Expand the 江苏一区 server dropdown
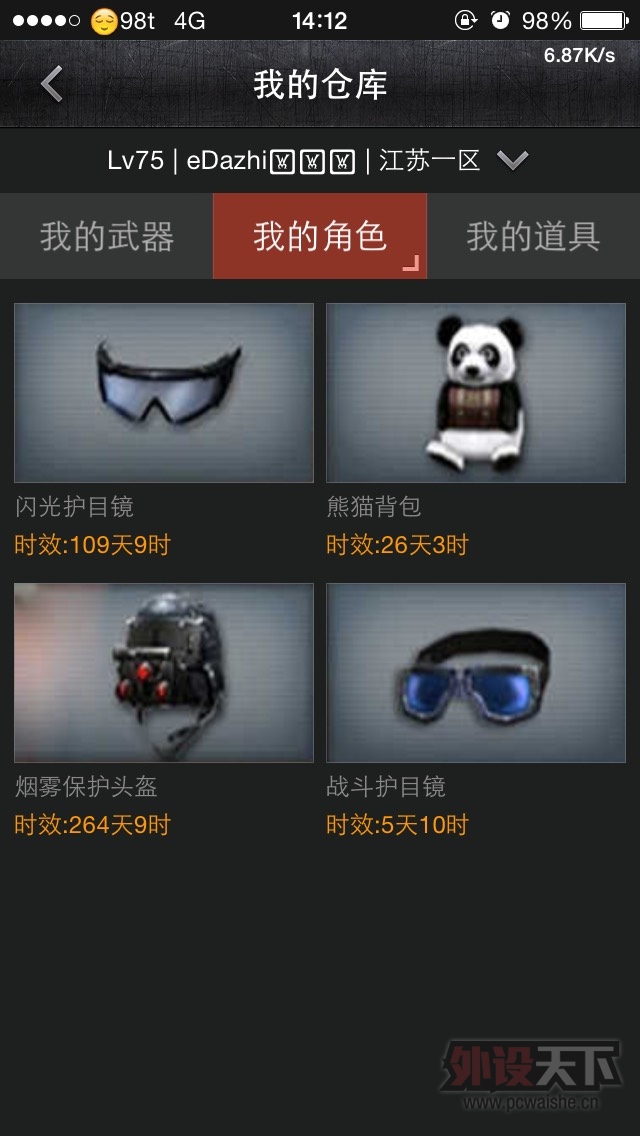Image resolution: width=640 pixels, height=1136 pixels. pyautogui.click(x=512, y=160)
